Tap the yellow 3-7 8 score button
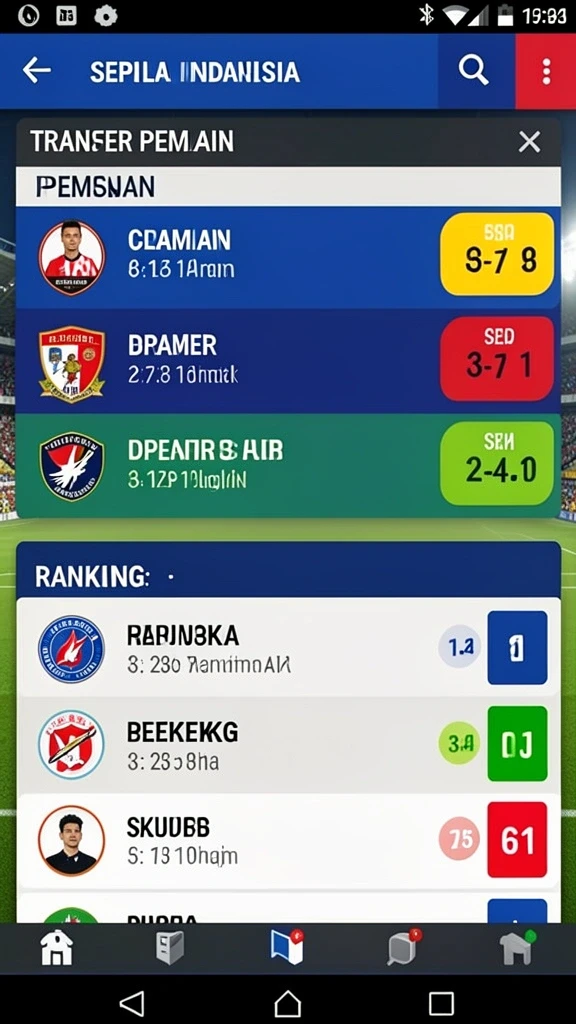Viewport: 576px width, 1024px height. point(497,254)
